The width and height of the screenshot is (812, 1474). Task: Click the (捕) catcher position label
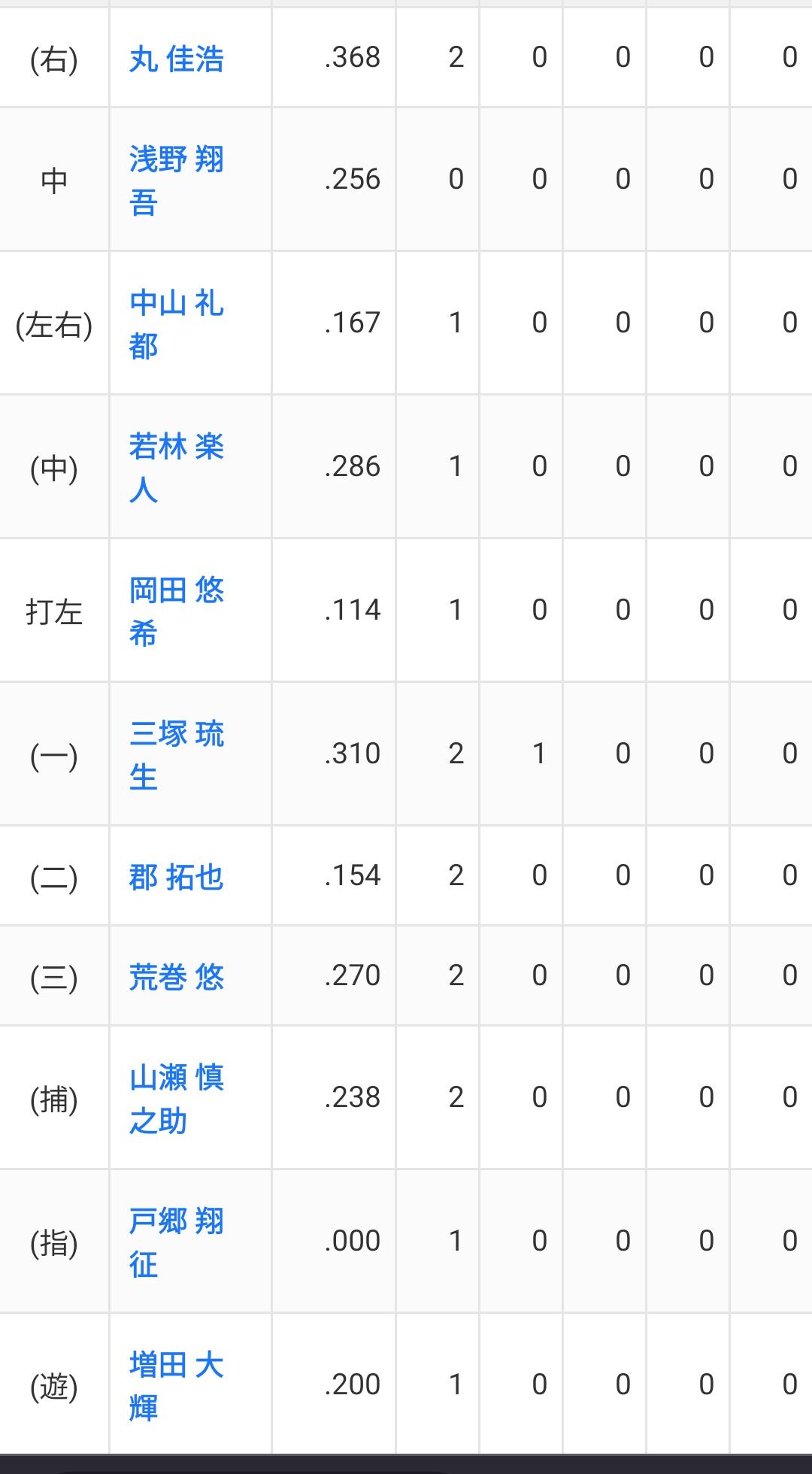pyautogui.click(x=55, y=1098)
